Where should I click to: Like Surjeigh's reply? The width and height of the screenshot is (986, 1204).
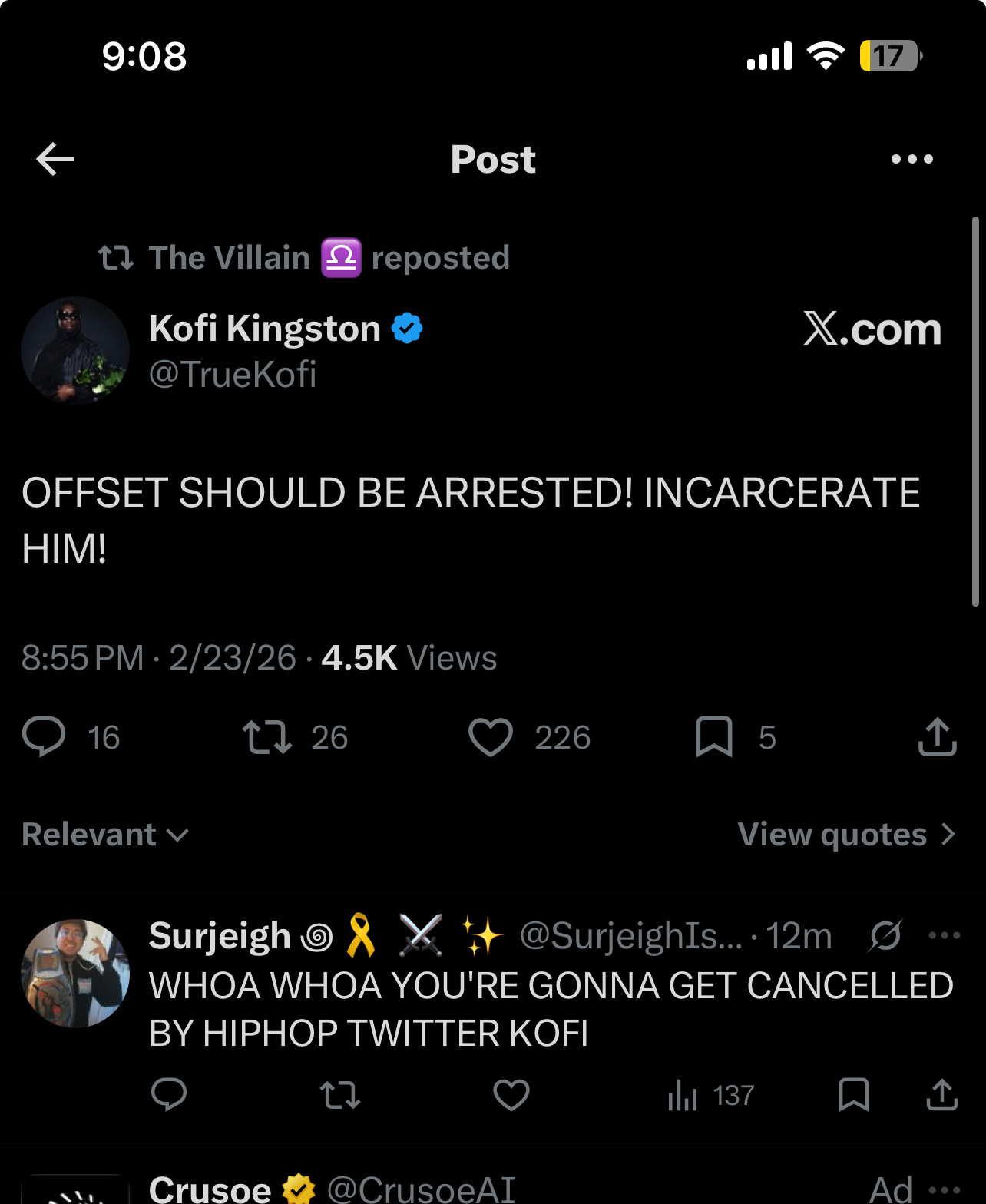coord(511,1095)
